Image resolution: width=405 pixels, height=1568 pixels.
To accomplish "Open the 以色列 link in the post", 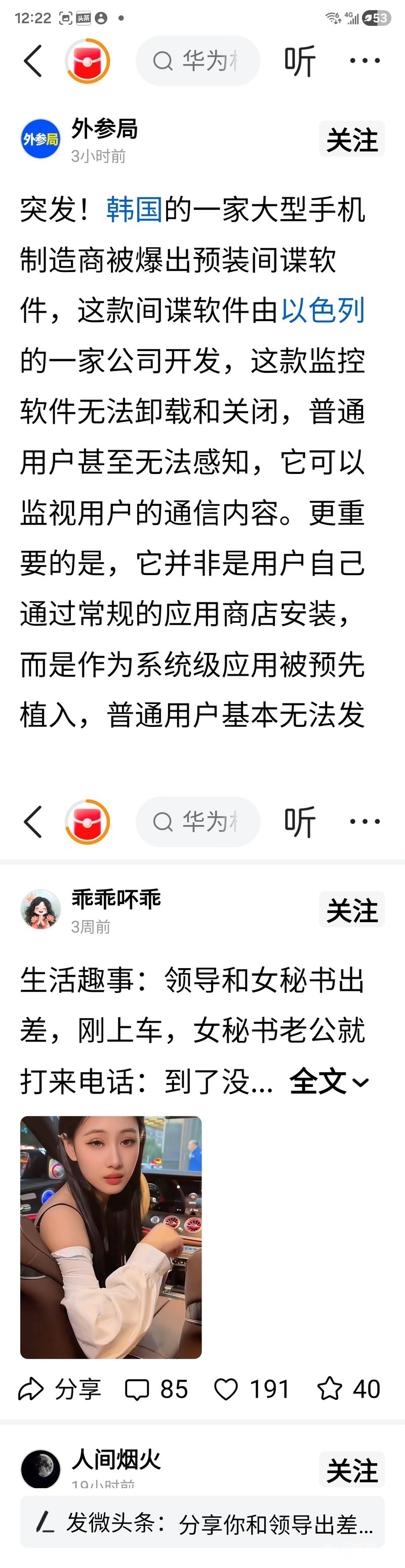I will 323,311.
